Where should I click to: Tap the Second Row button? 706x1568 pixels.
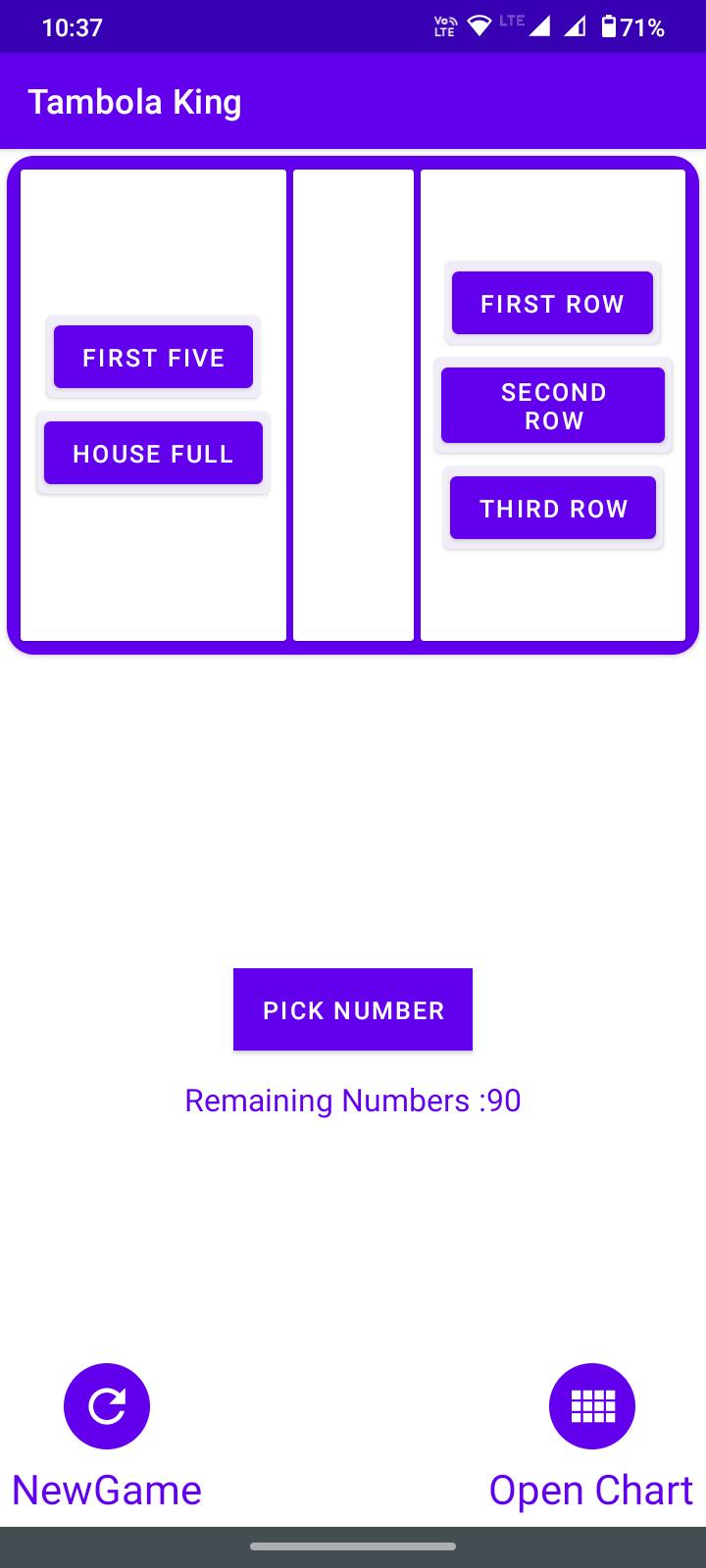tap(553, 406)
